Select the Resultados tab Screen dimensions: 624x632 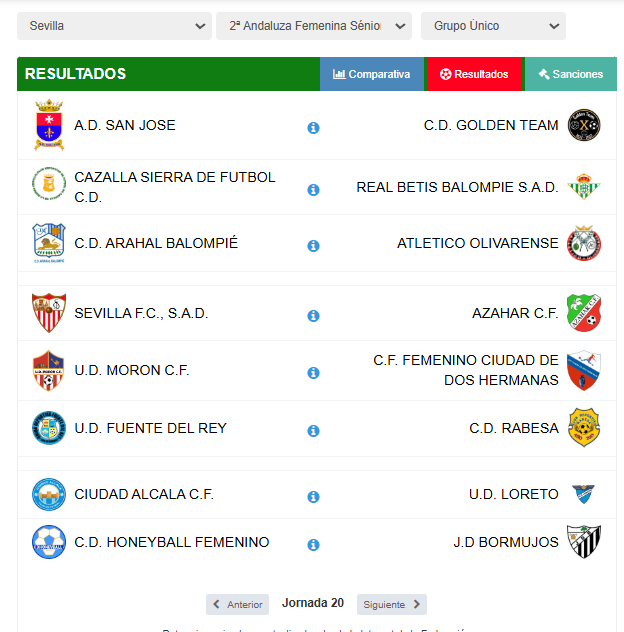(x=474, y=74)
